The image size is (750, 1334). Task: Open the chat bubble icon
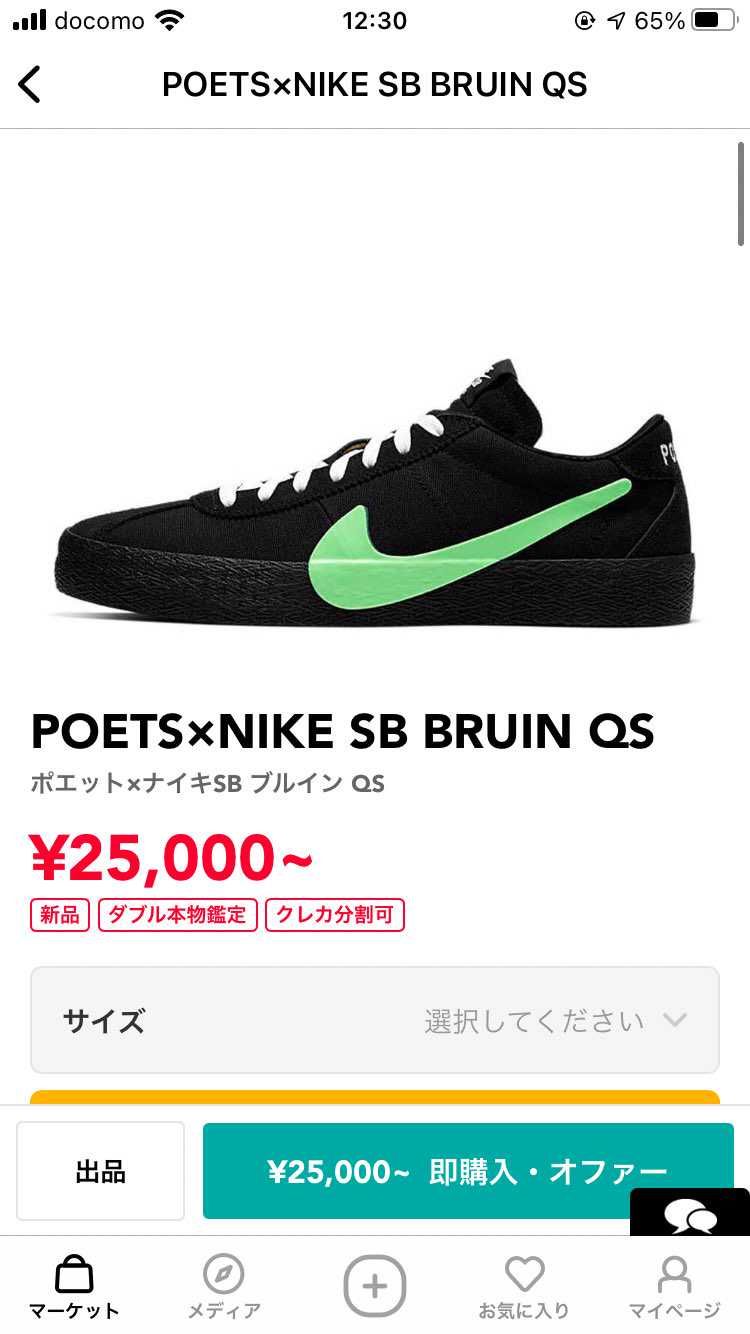click(x=691, y=1213)
